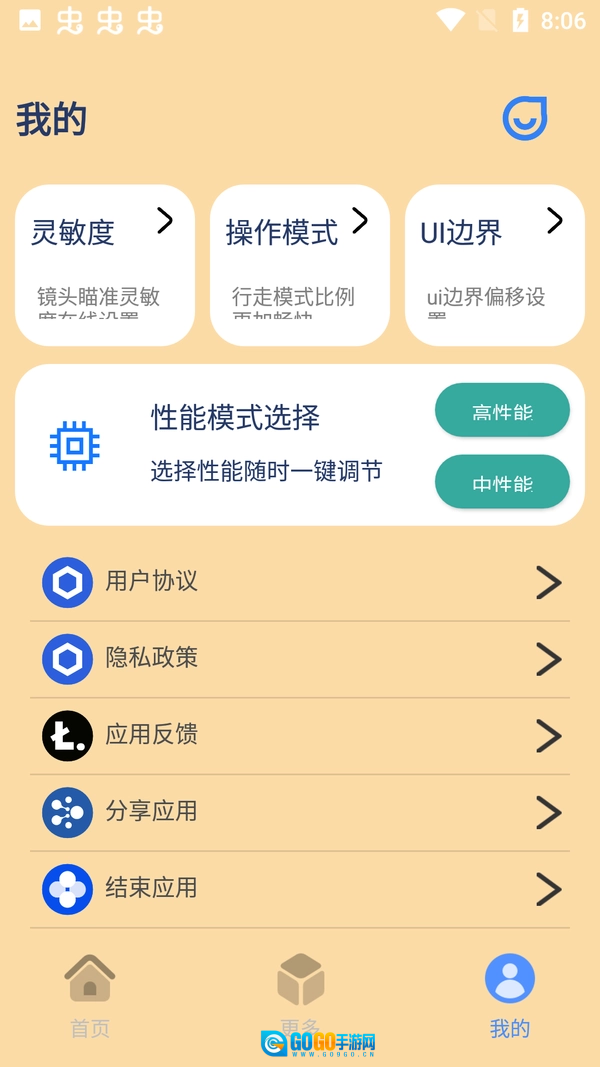This screenshot has height=1067, width=600.
Task: Go to the 我的 profile tab
Action: tap(509, 995)
